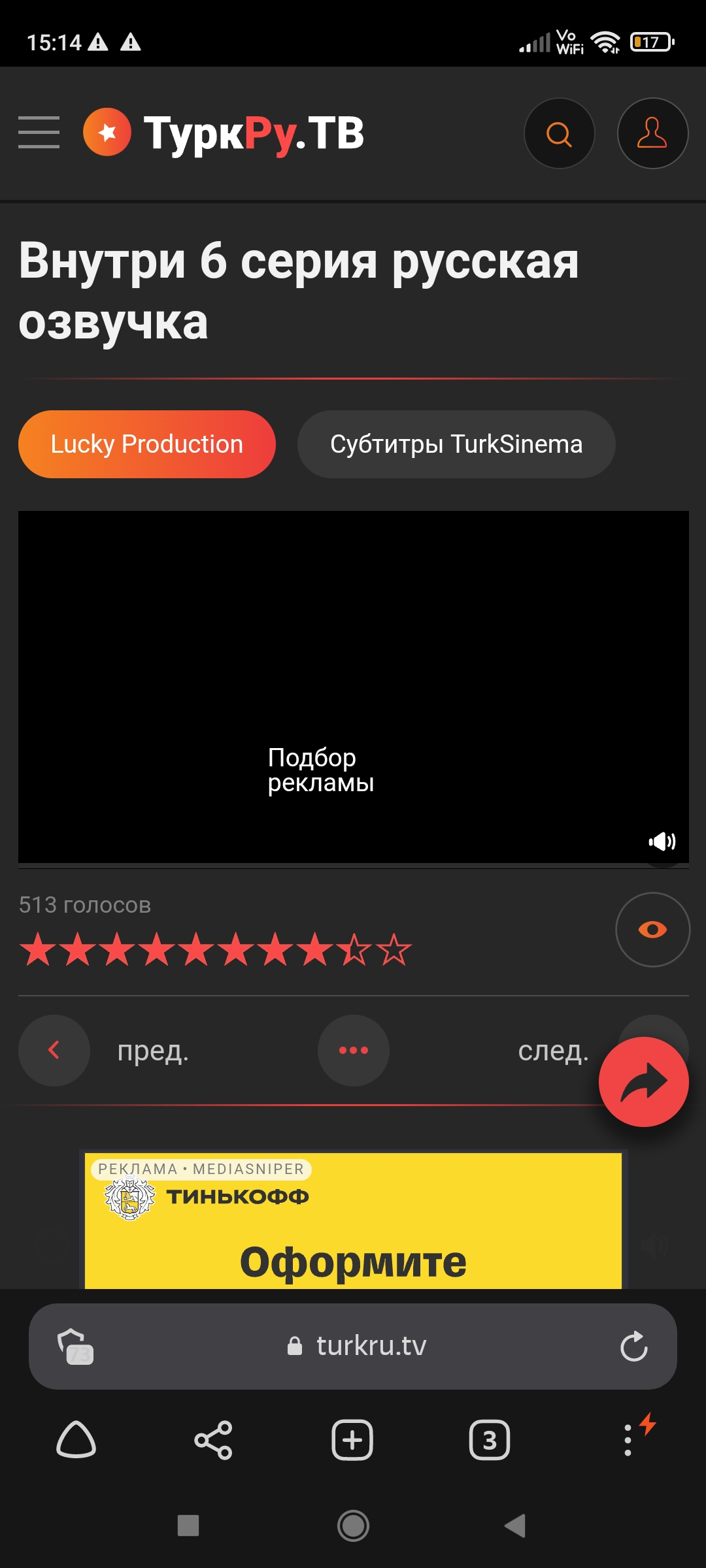The width and height of the screenshot is (706, 1568).
Task: Share this page with red arrow button
Action: (644, 1082)
